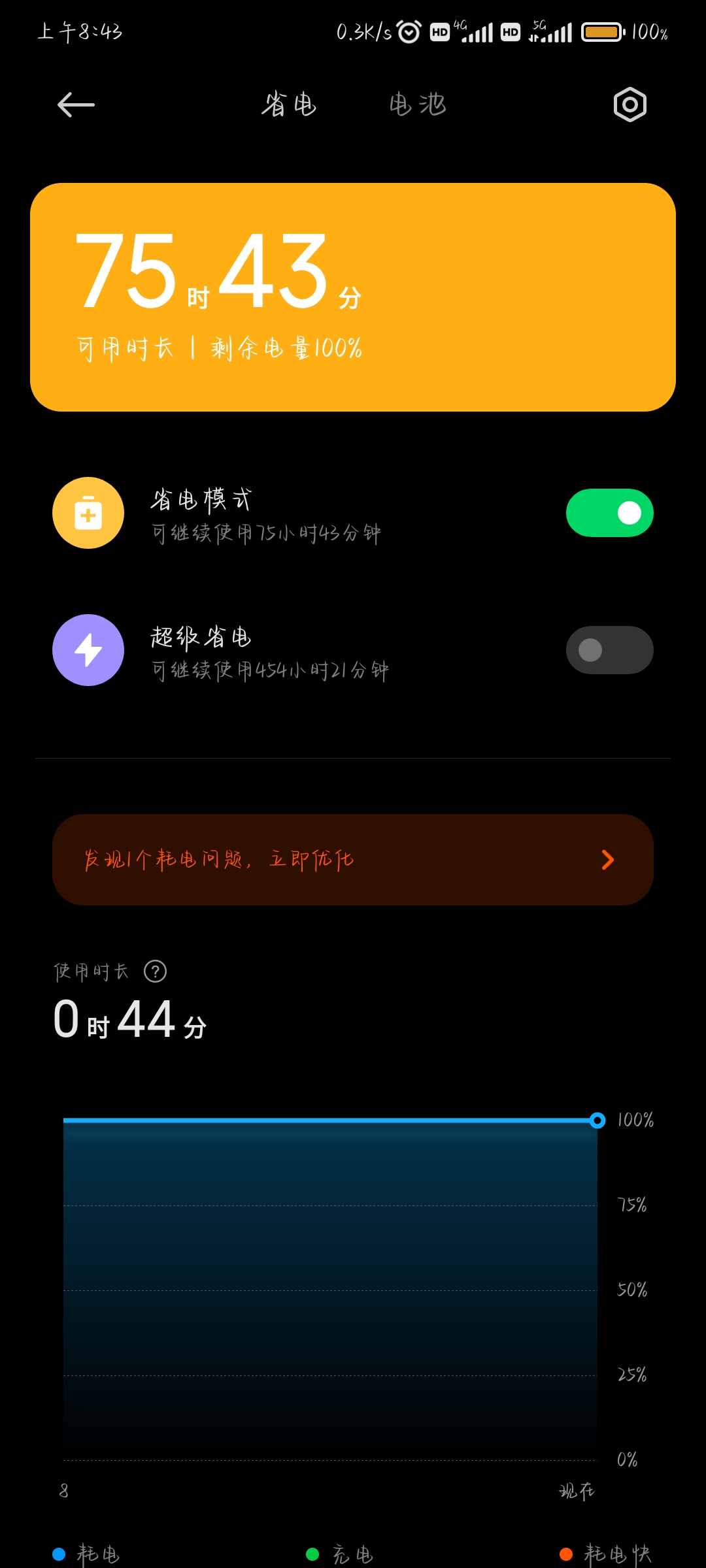Tap the help icon beside 使用时长
Viewport: 706px width, 1568px height.
156,972
